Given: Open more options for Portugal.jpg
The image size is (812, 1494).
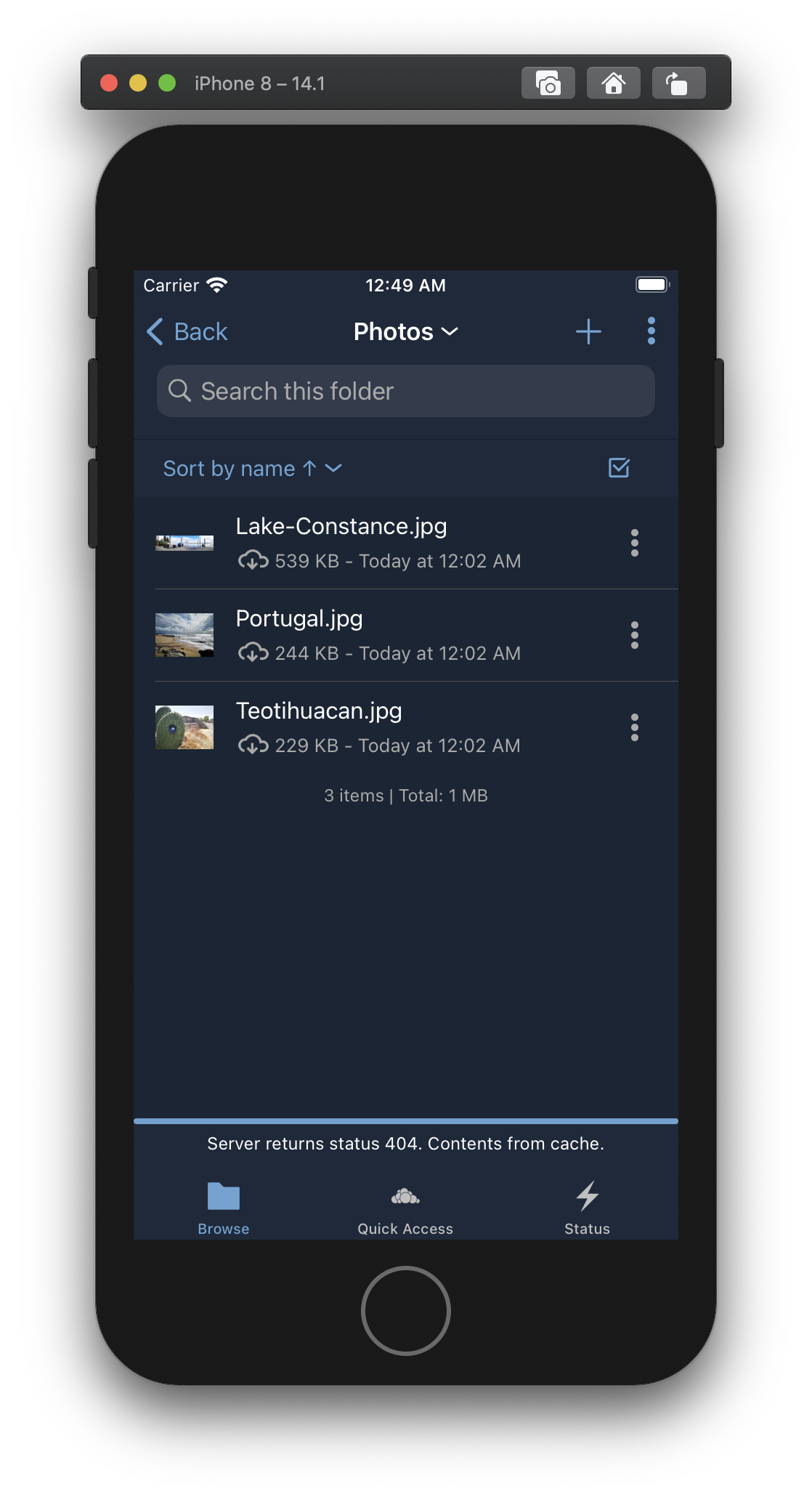Looking at the screenshot, I should [x=634, y=635].
